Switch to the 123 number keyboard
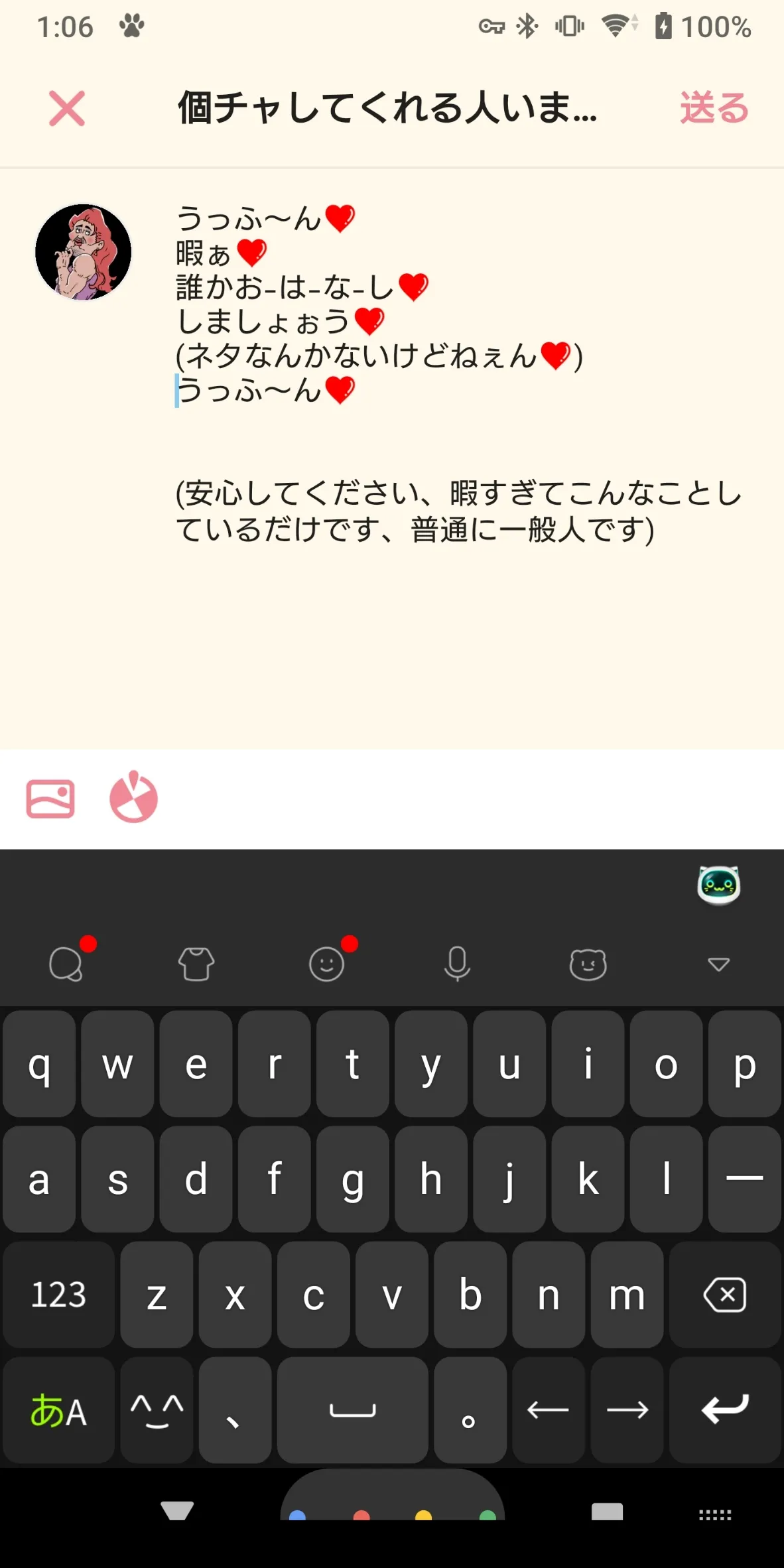The image size is (784, 1568). [58, 1295]
